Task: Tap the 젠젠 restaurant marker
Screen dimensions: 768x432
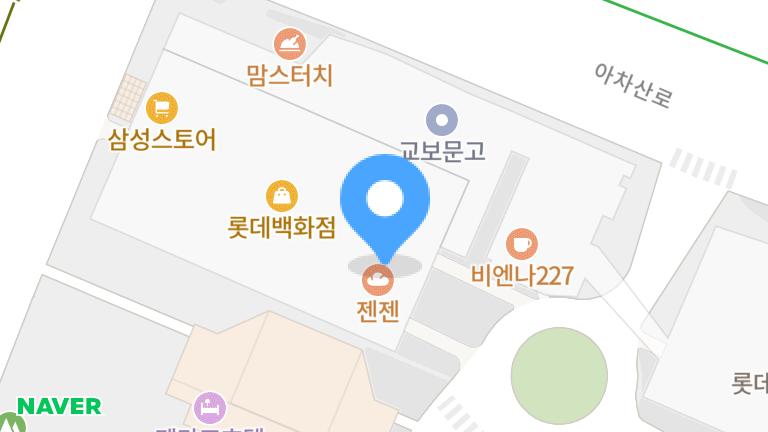Action: [x=378, y=279]
